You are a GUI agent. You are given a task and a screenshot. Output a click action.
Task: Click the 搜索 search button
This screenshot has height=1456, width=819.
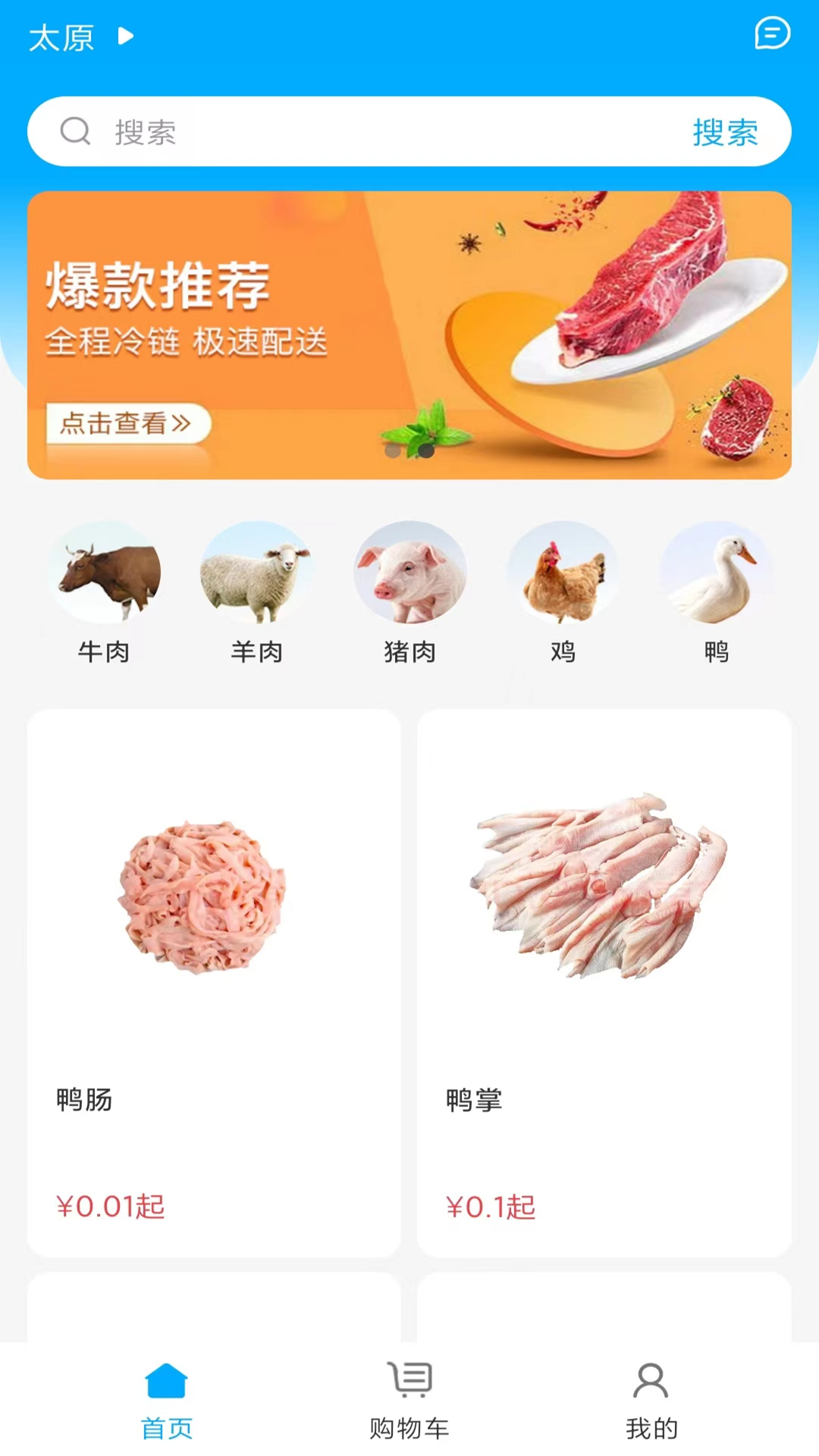tap(725, 132)
